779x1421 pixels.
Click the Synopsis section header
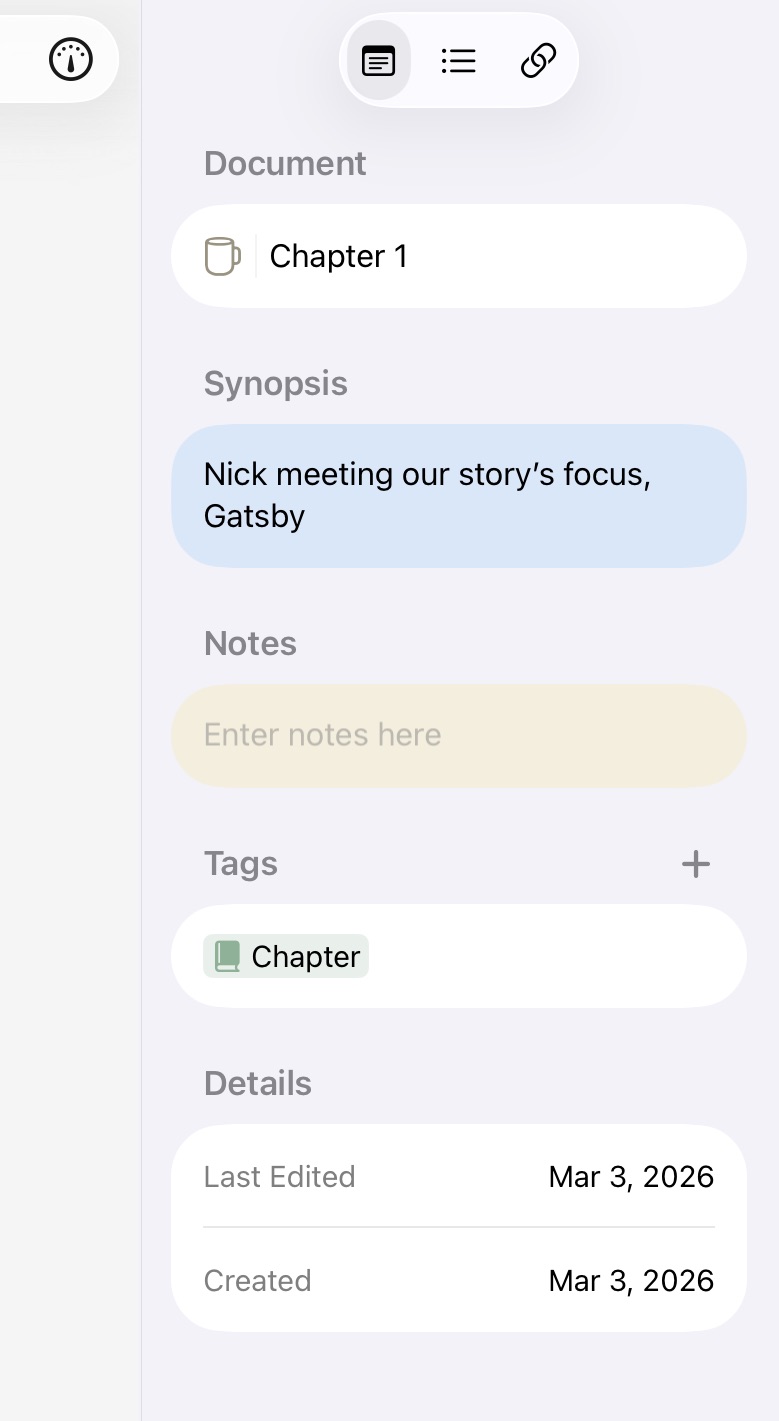tap(275, 383)
